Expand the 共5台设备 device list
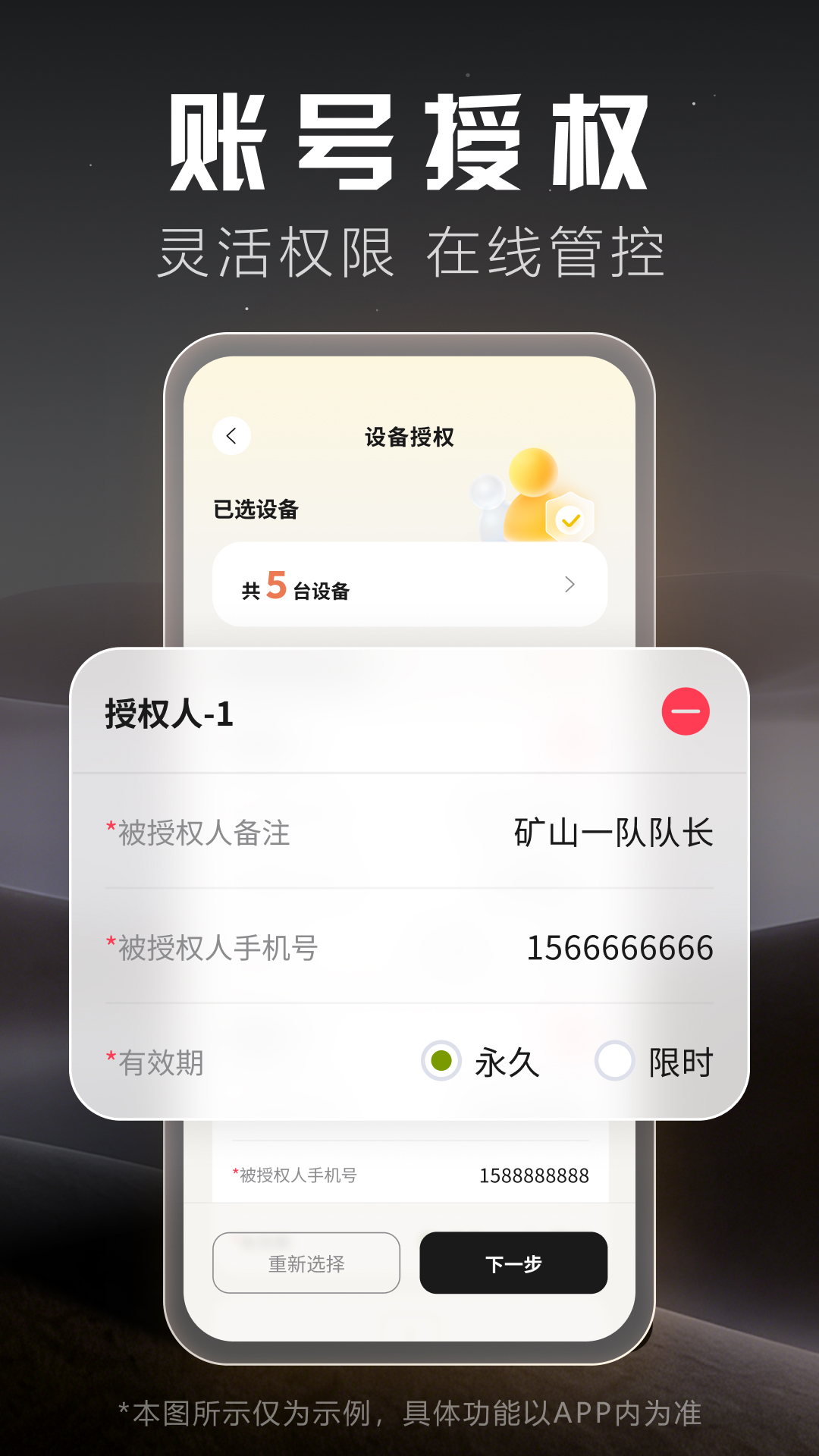Screen dimensions: 819x1456 coord(408,584)
